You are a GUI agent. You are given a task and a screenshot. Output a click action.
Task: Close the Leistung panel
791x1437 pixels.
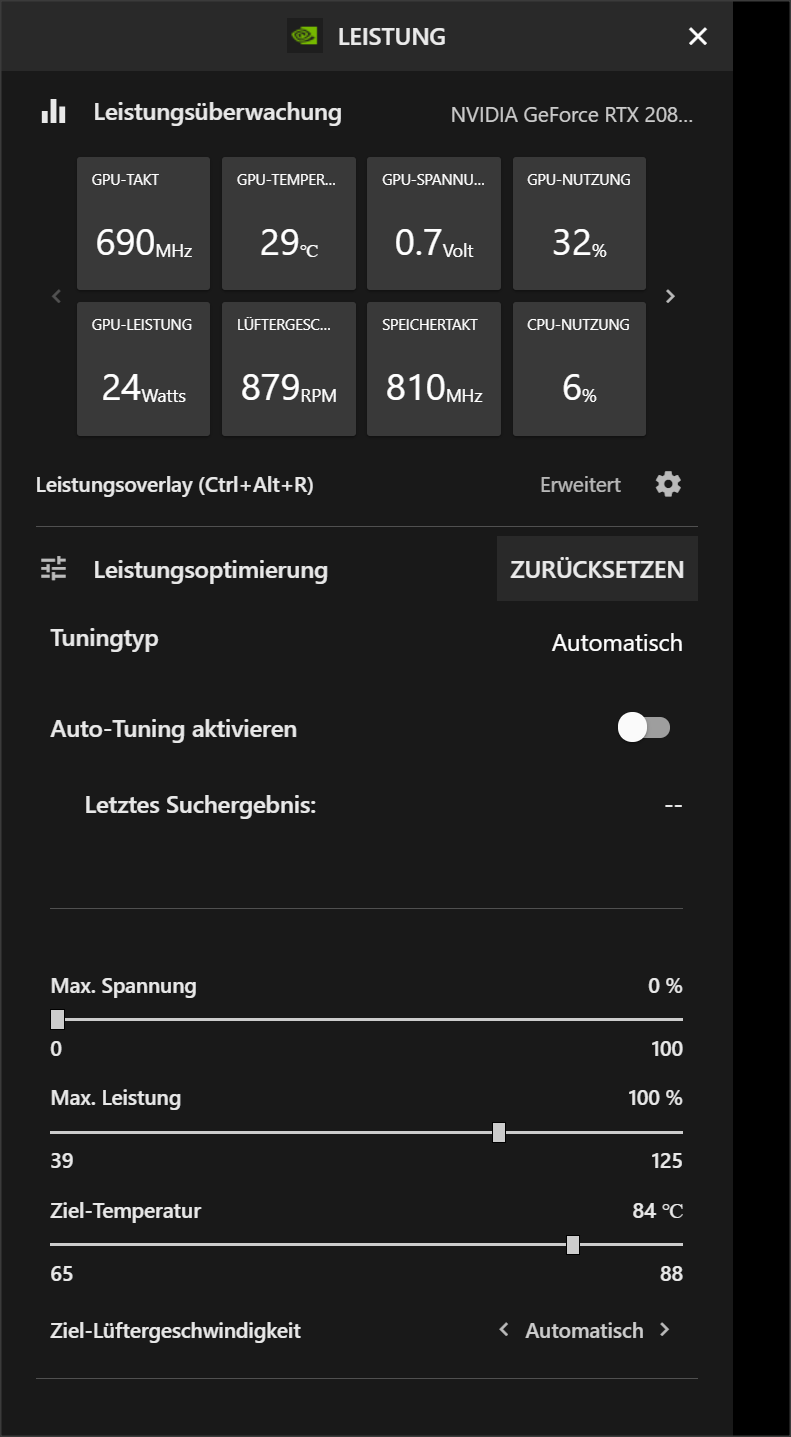[x=698, y=37]
